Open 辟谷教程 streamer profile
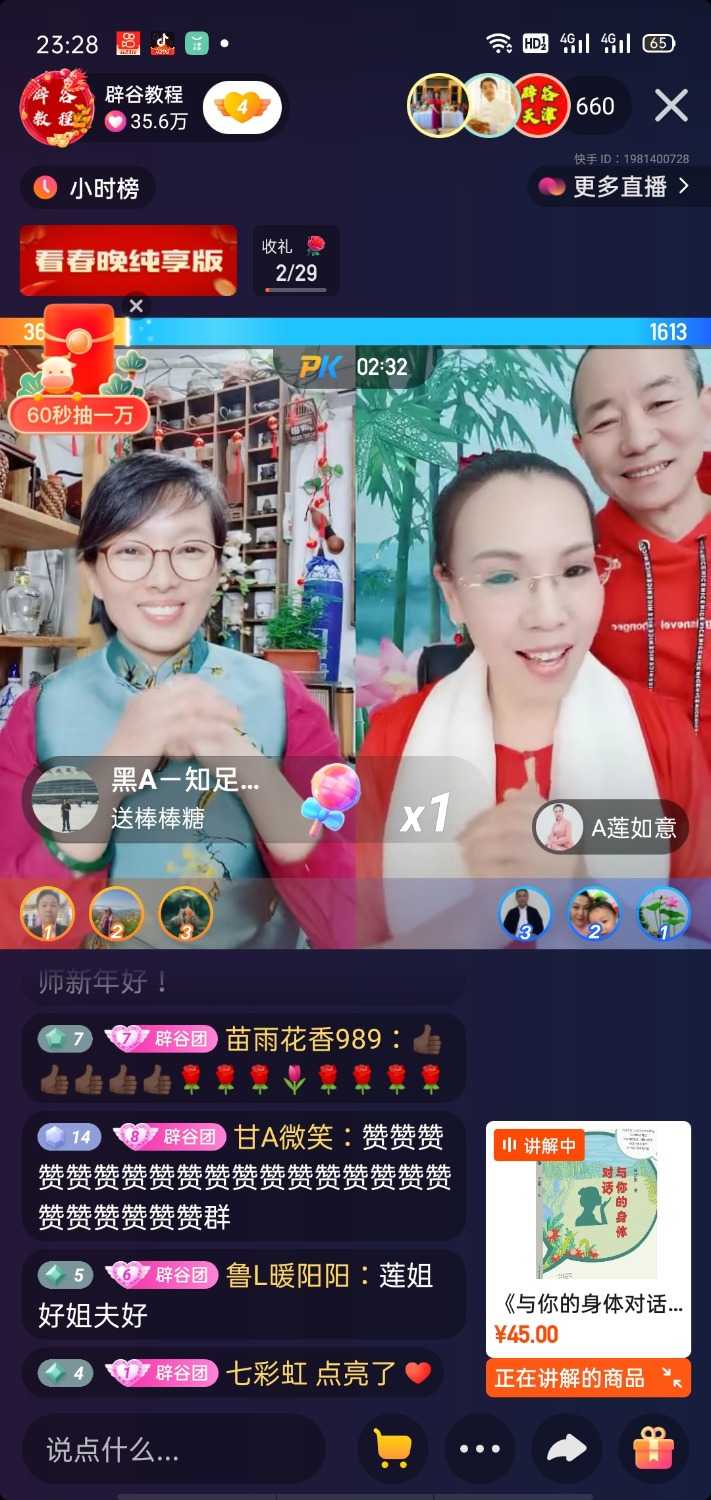Image resolution: width=711 pixels, height=1500 pixels. pyautogui.click(x=58, y=107)
